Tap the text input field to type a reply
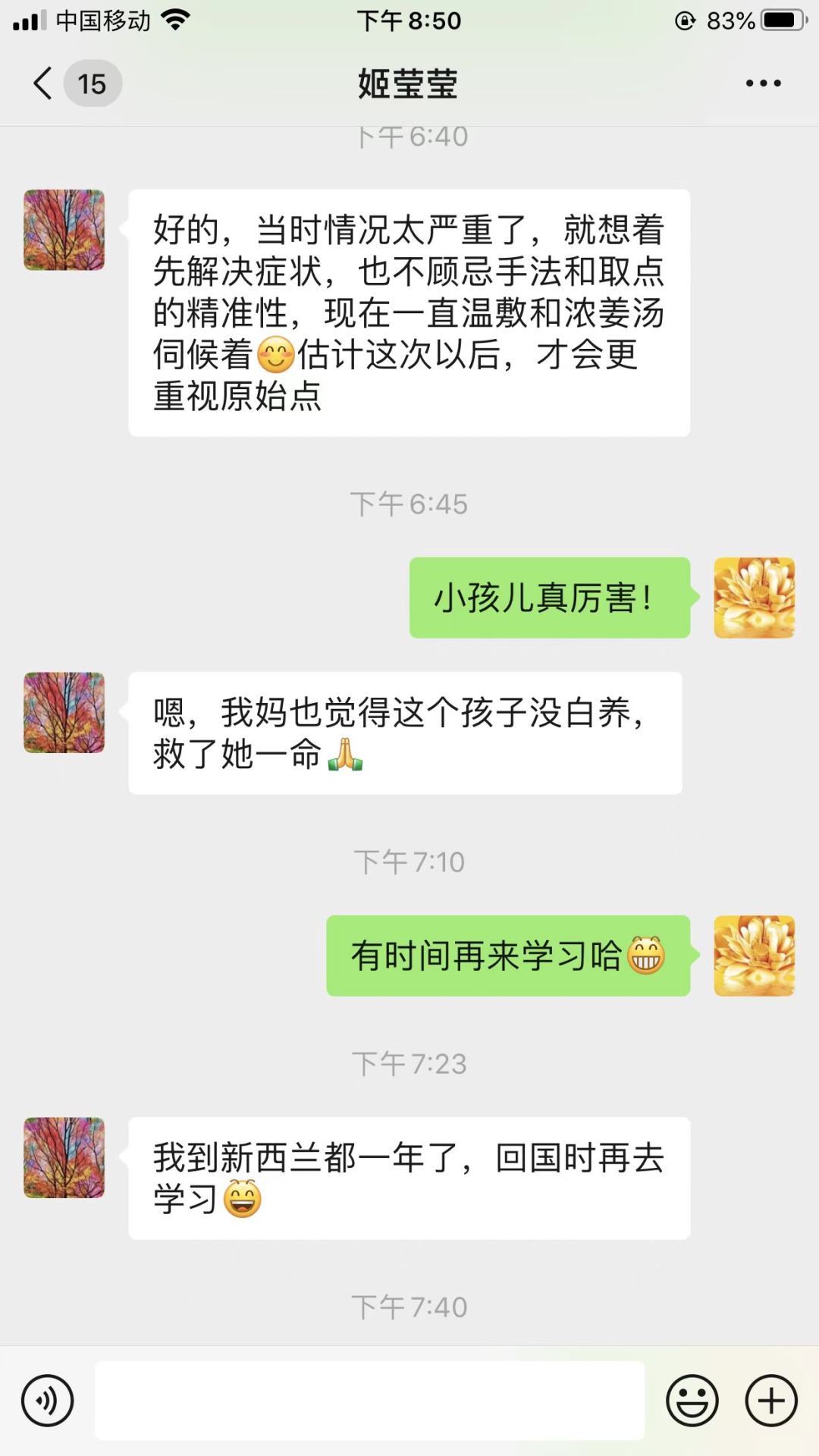This screenshot has height=1456, width=819. (369, 1400)
